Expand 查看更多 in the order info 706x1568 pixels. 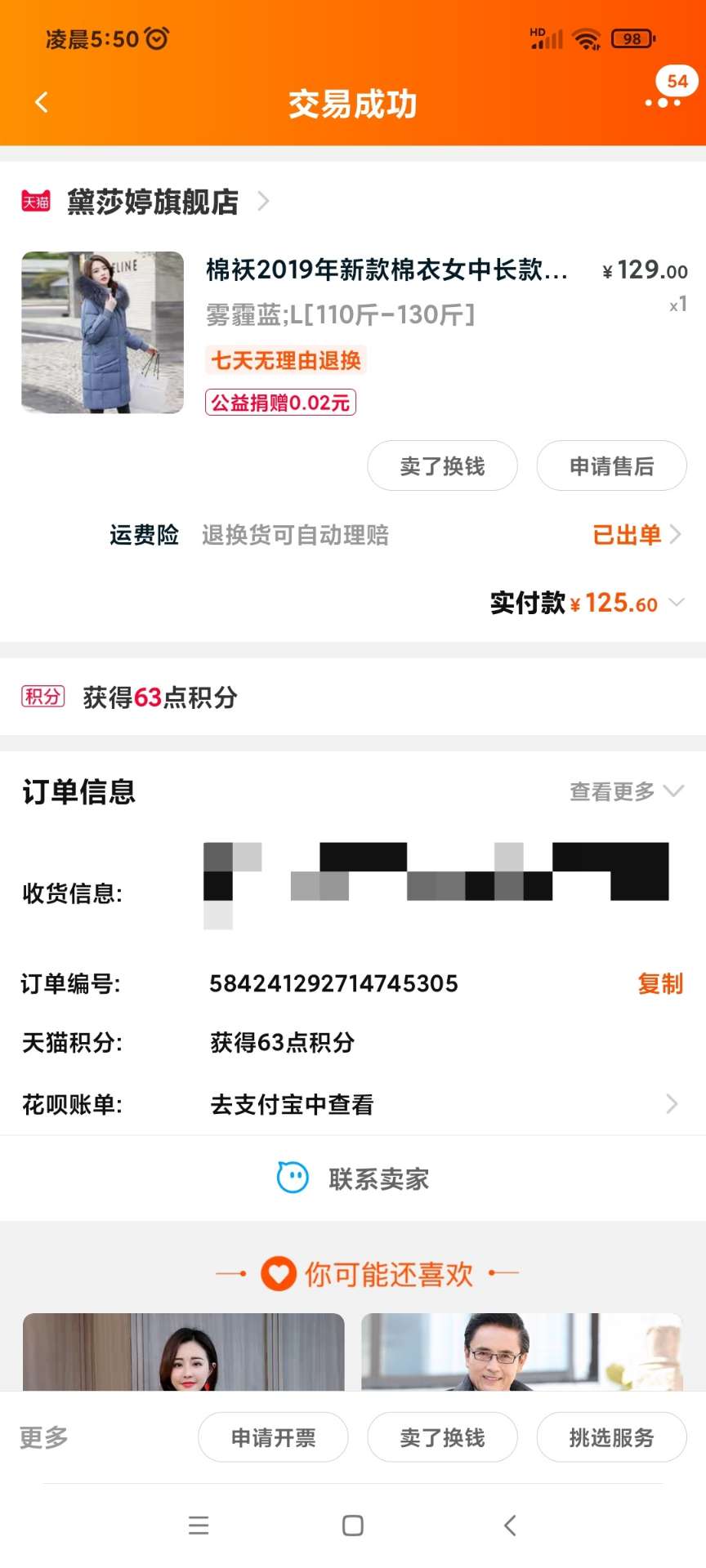click(626, 791)
